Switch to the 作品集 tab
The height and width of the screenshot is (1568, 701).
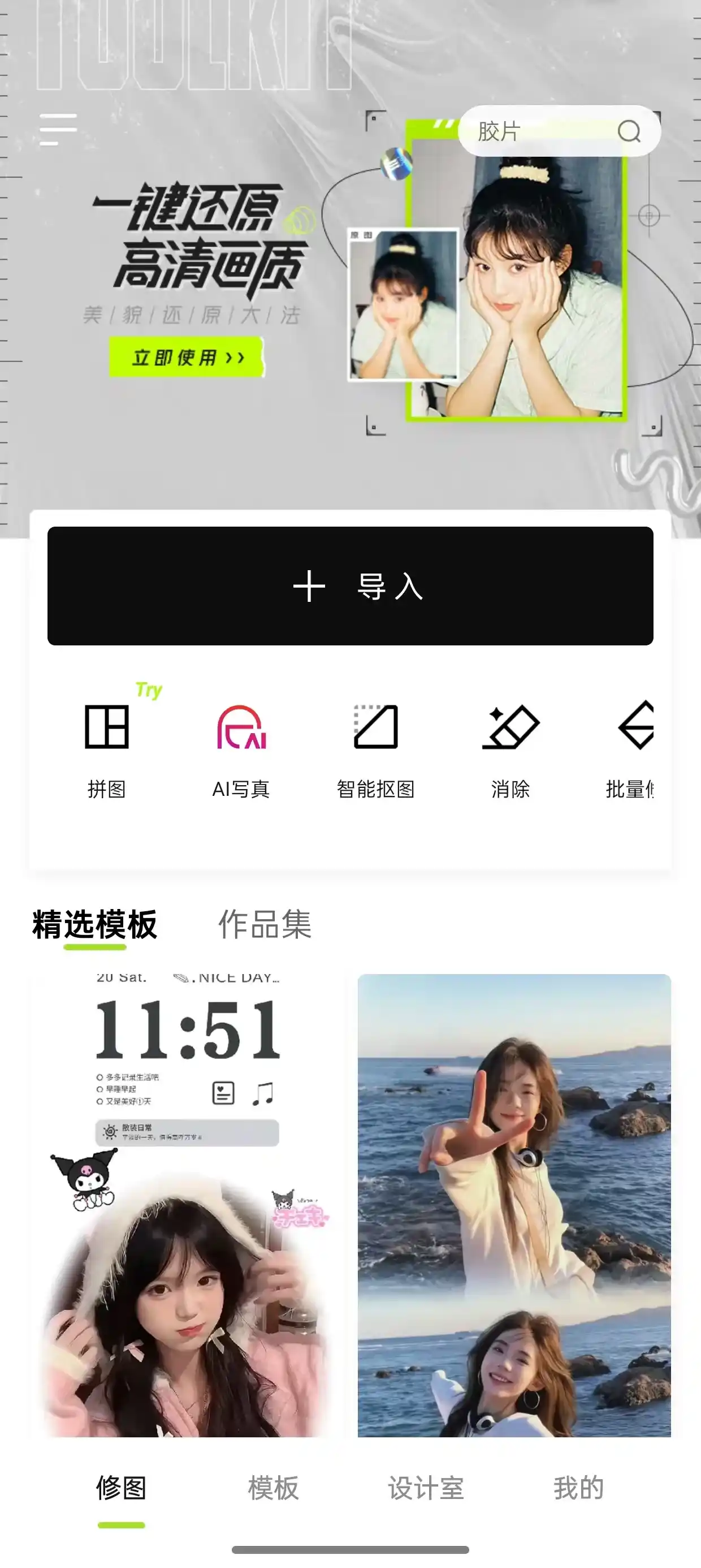pos(265,925)
